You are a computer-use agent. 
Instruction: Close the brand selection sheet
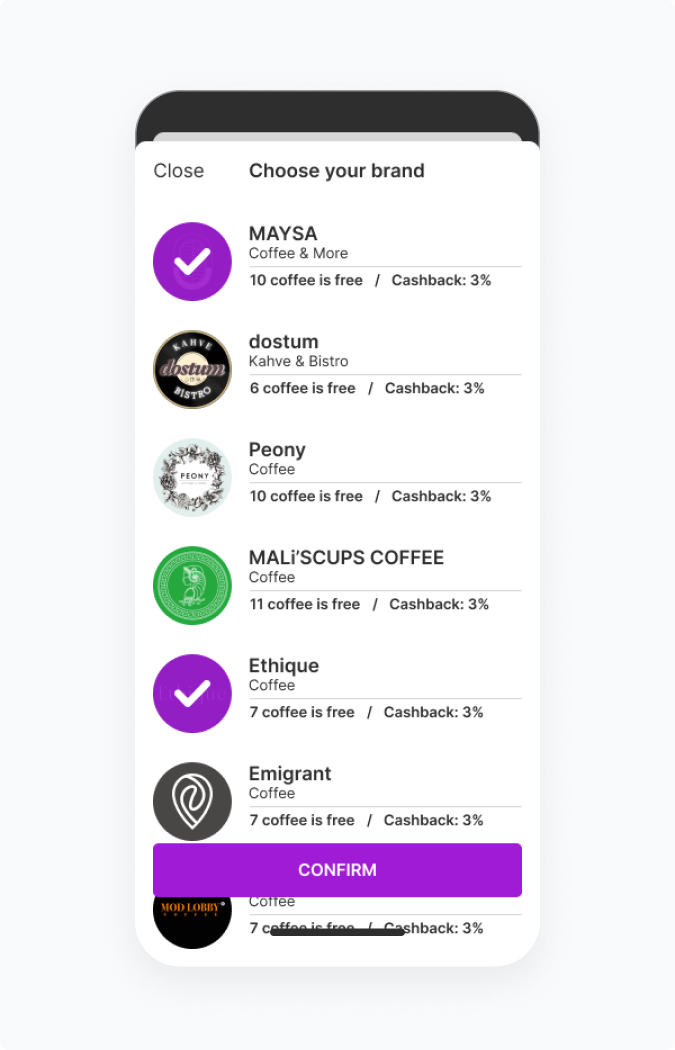(178, 171)
